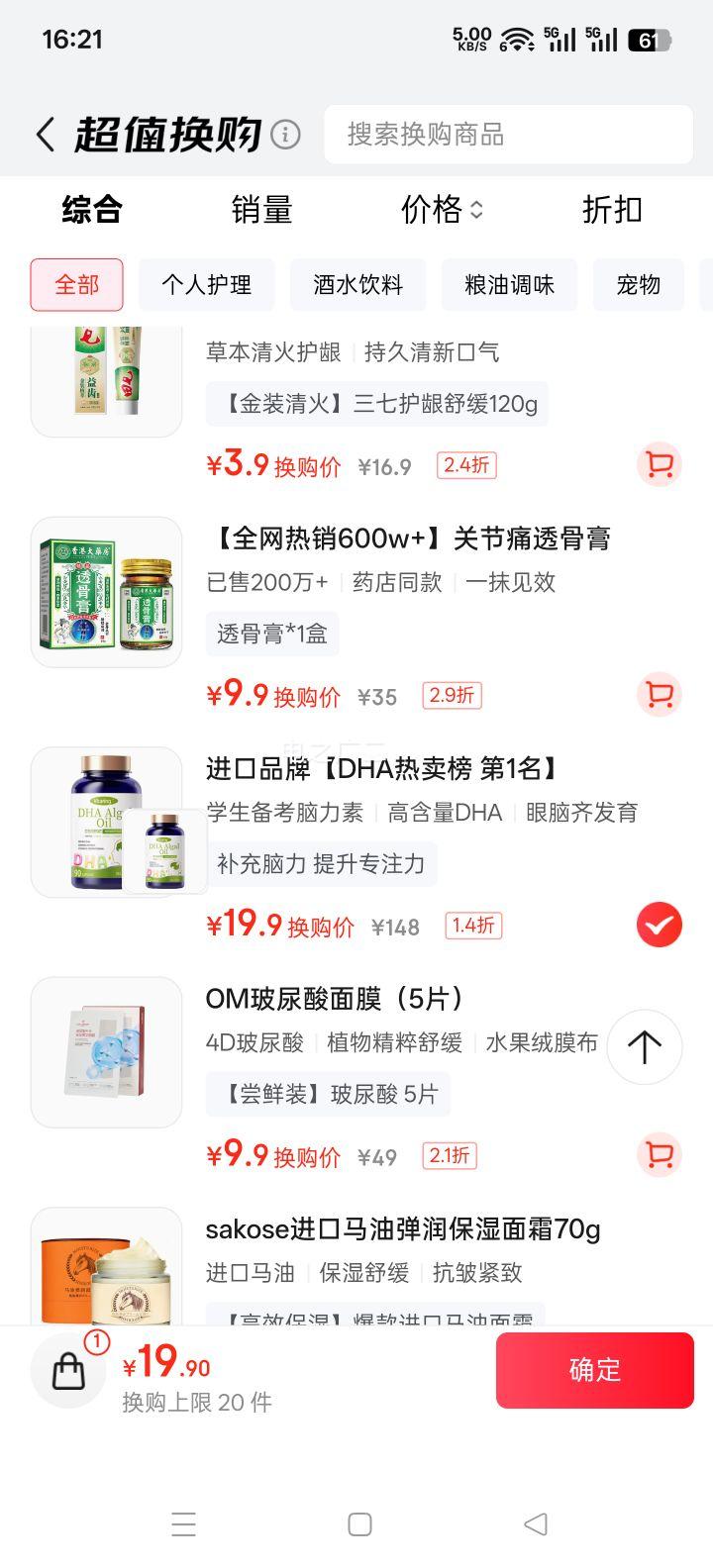Filter by 个人护理 category
Image resolution: width=713 pixels, height=1568 pixels.
tap(206, 285)
